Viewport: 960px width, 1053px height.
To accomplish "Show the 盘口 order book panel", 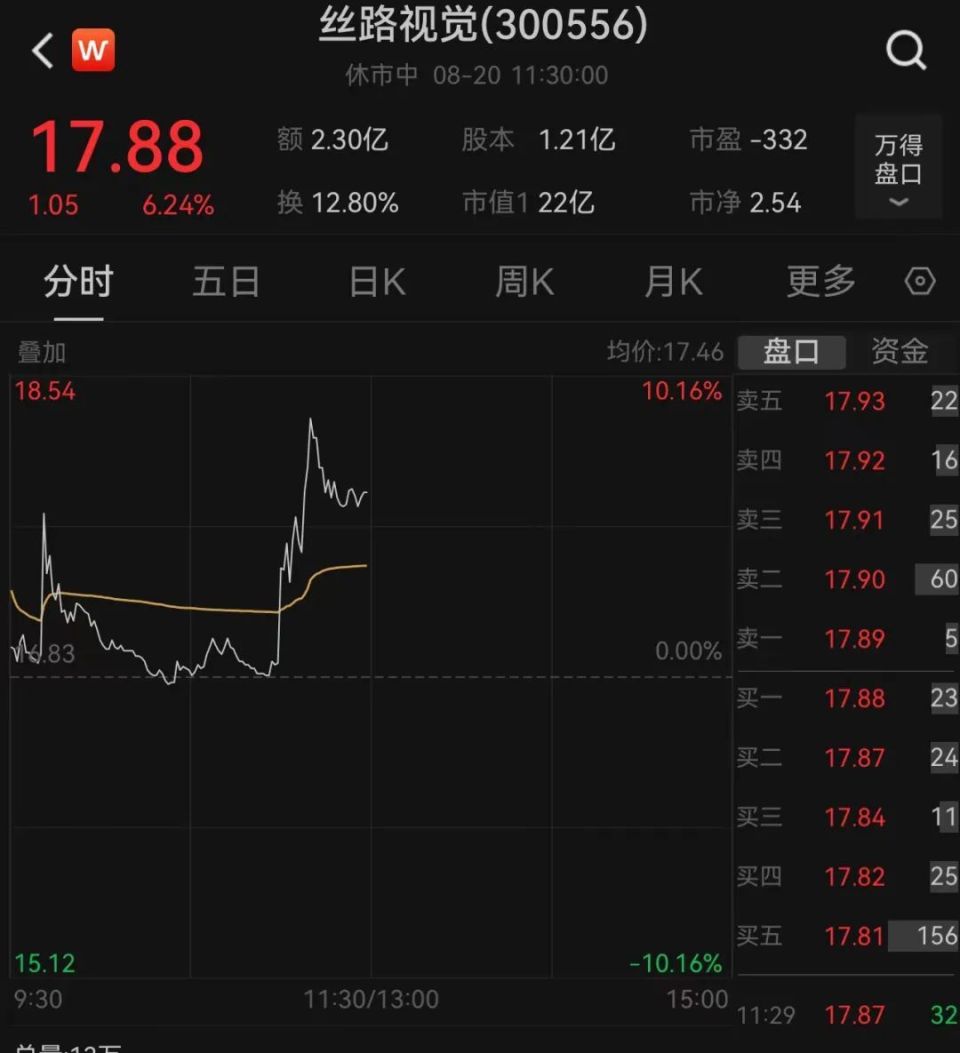I will 791,352.
